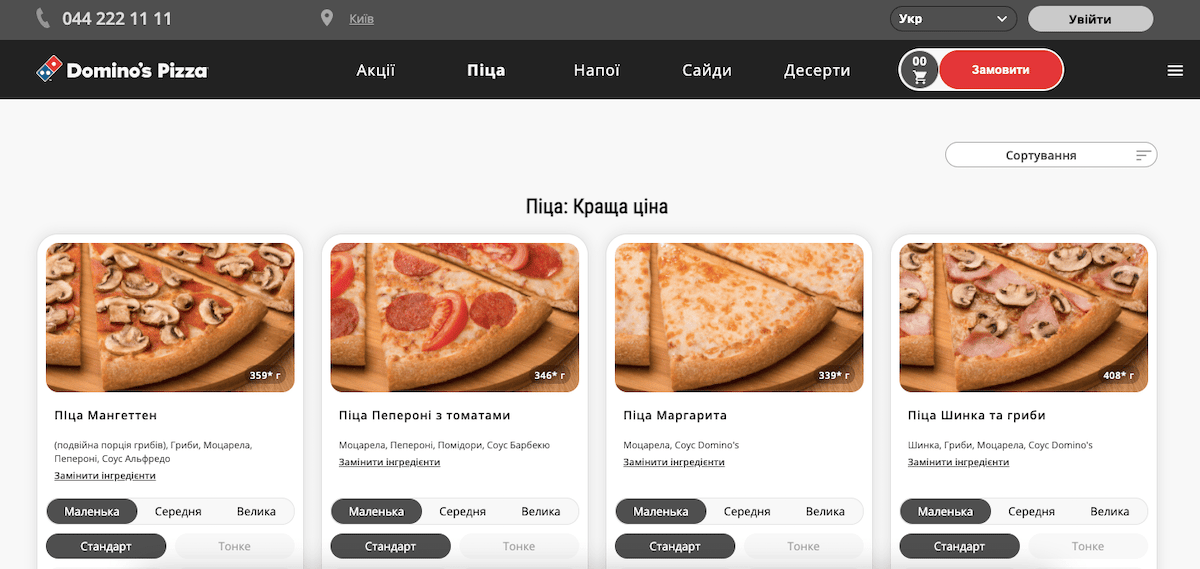This screenshot has height=569, width=1200.
Task: Change the city via the Київ link
Action: (x=362, y=19)
